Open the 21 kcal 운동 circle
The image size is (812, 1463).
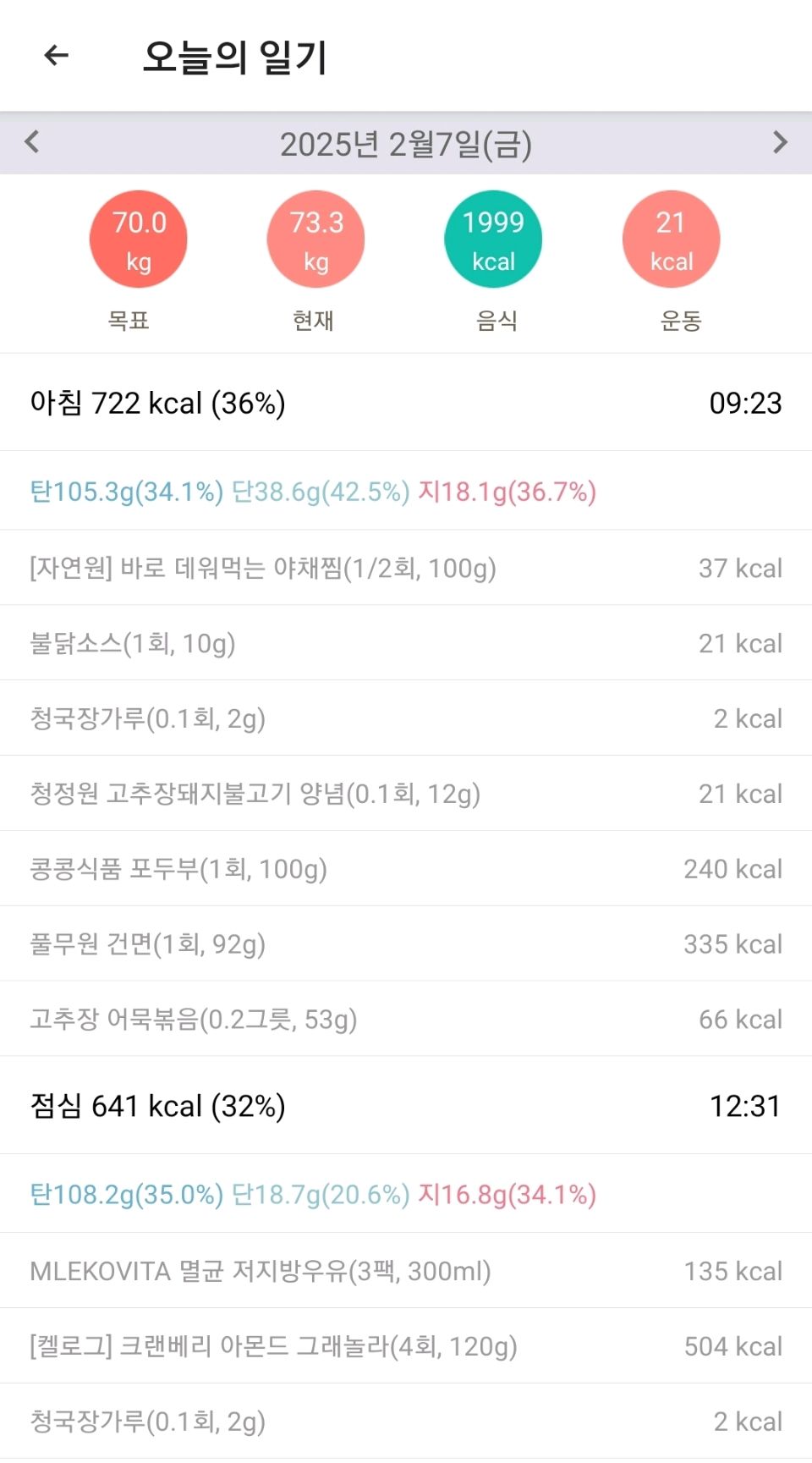click(671, 239)
